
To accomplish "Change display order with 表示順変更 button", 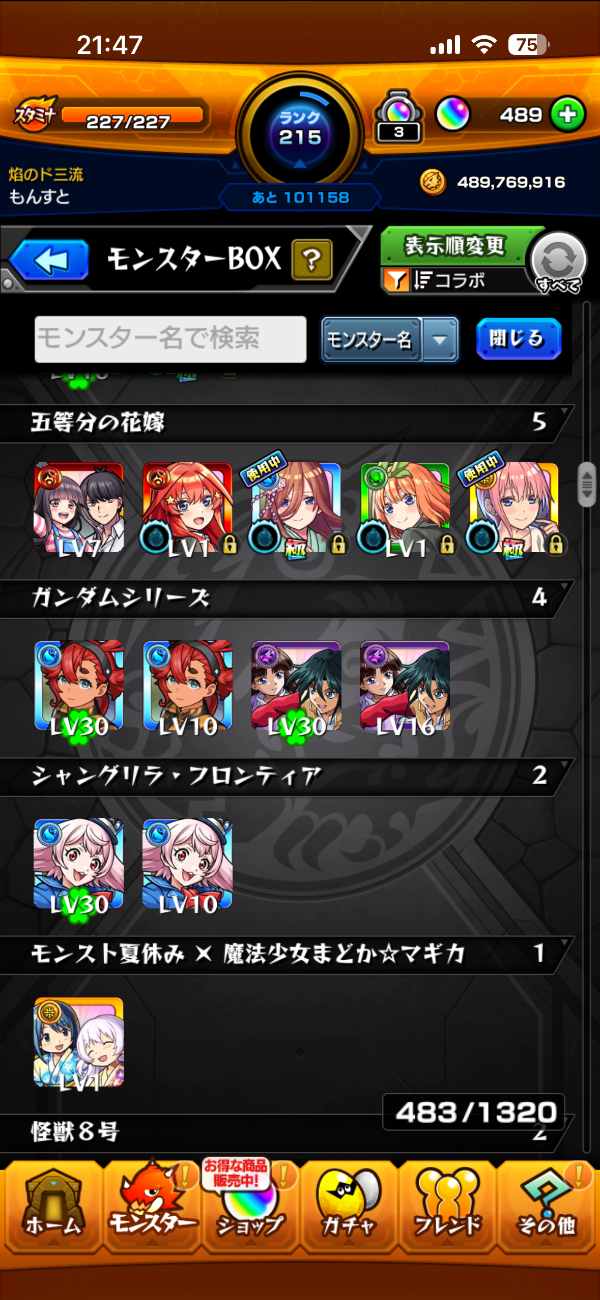I will 455,246.
